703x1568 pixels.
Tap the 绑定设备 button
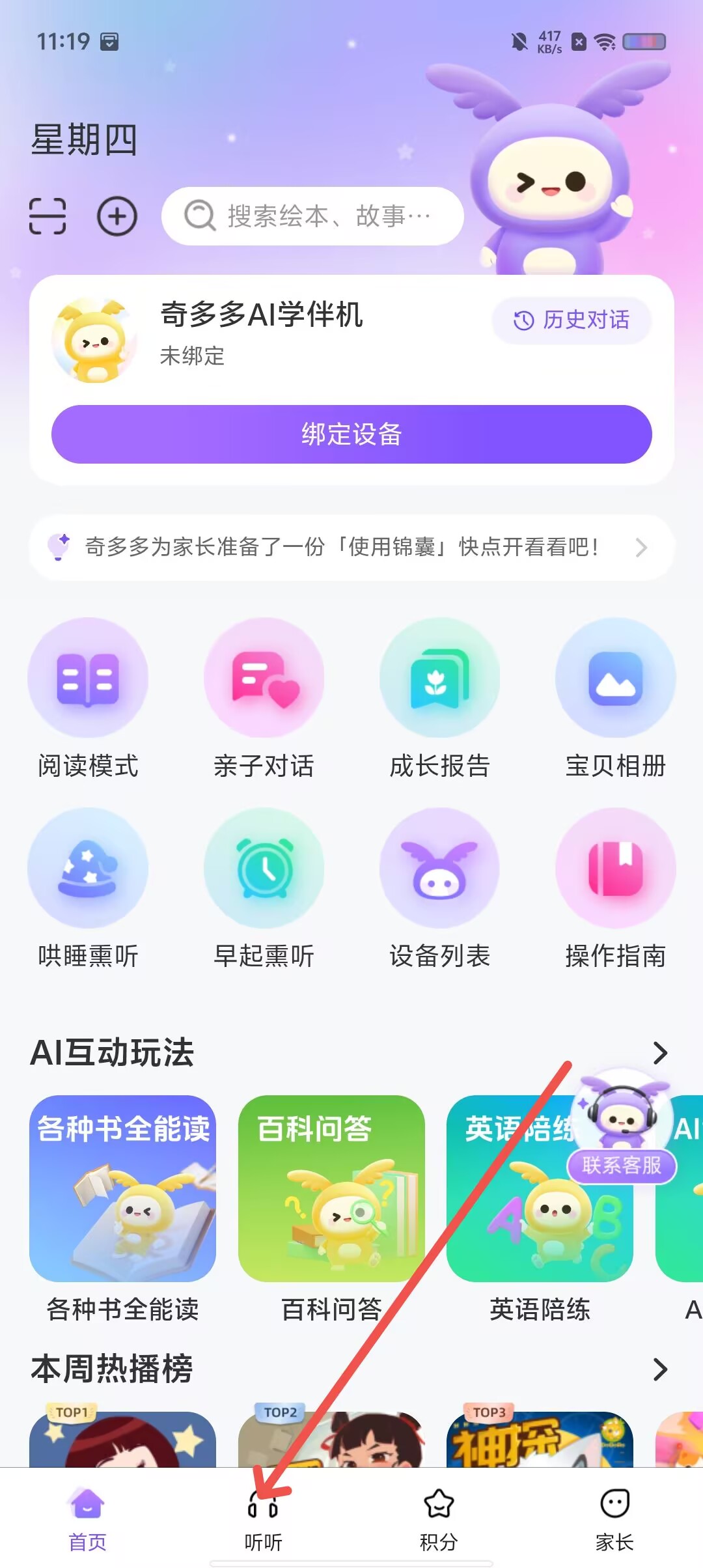(351, 434)
